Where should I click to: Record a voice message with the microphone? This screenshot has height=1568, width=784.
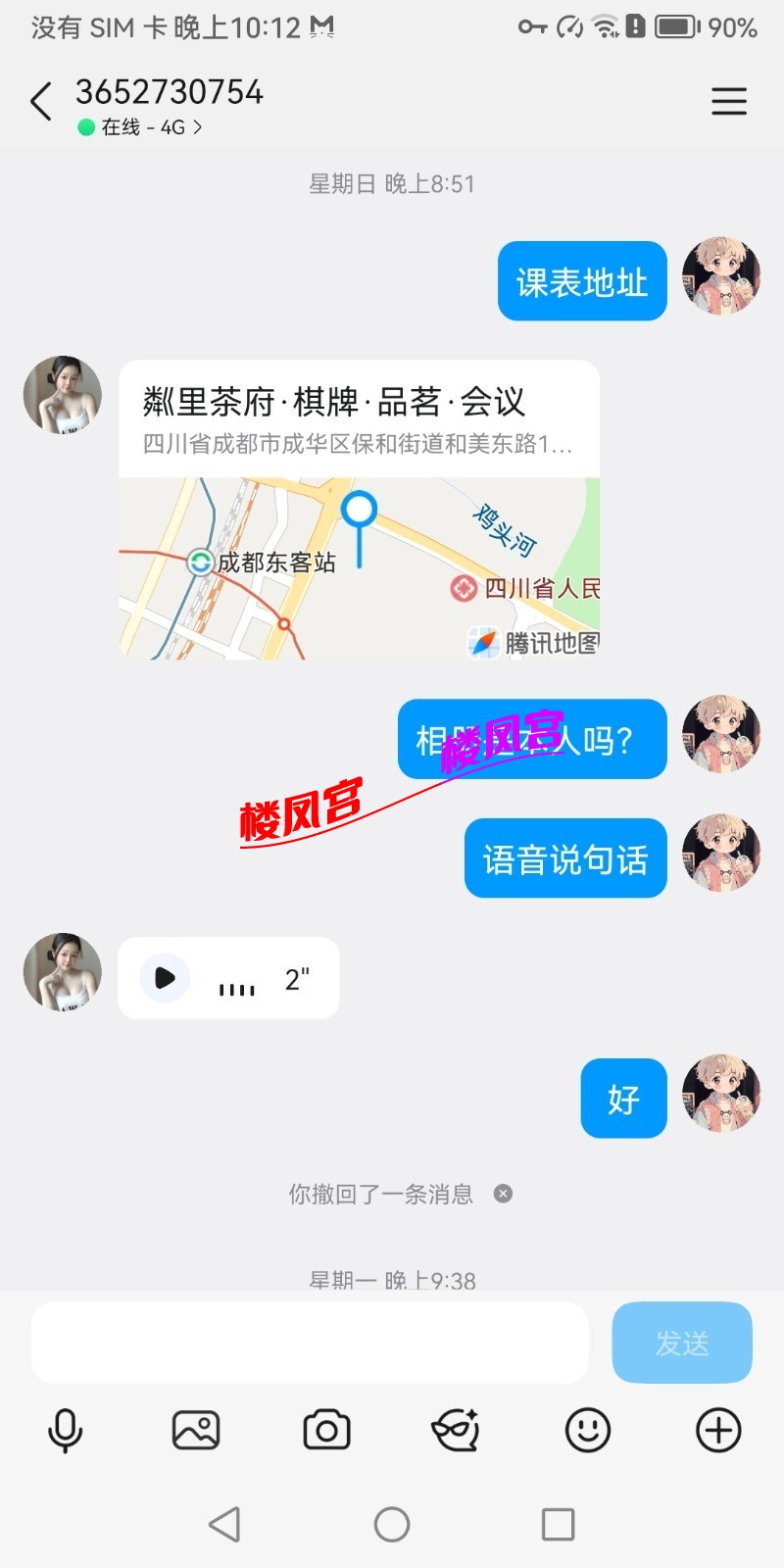[66, 1431]
